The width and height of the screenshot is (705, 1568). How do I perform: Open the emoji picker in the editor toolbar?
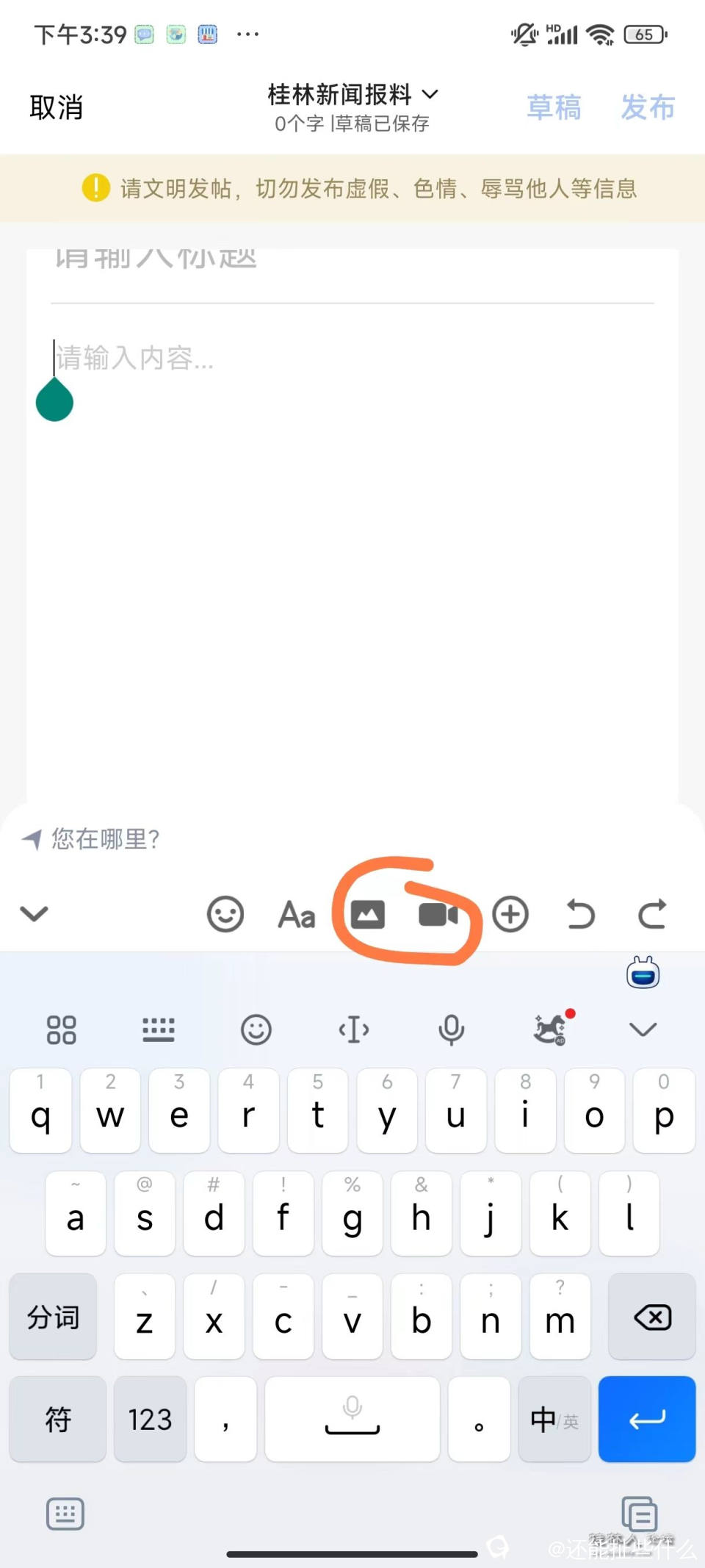(x=225, y=914)
